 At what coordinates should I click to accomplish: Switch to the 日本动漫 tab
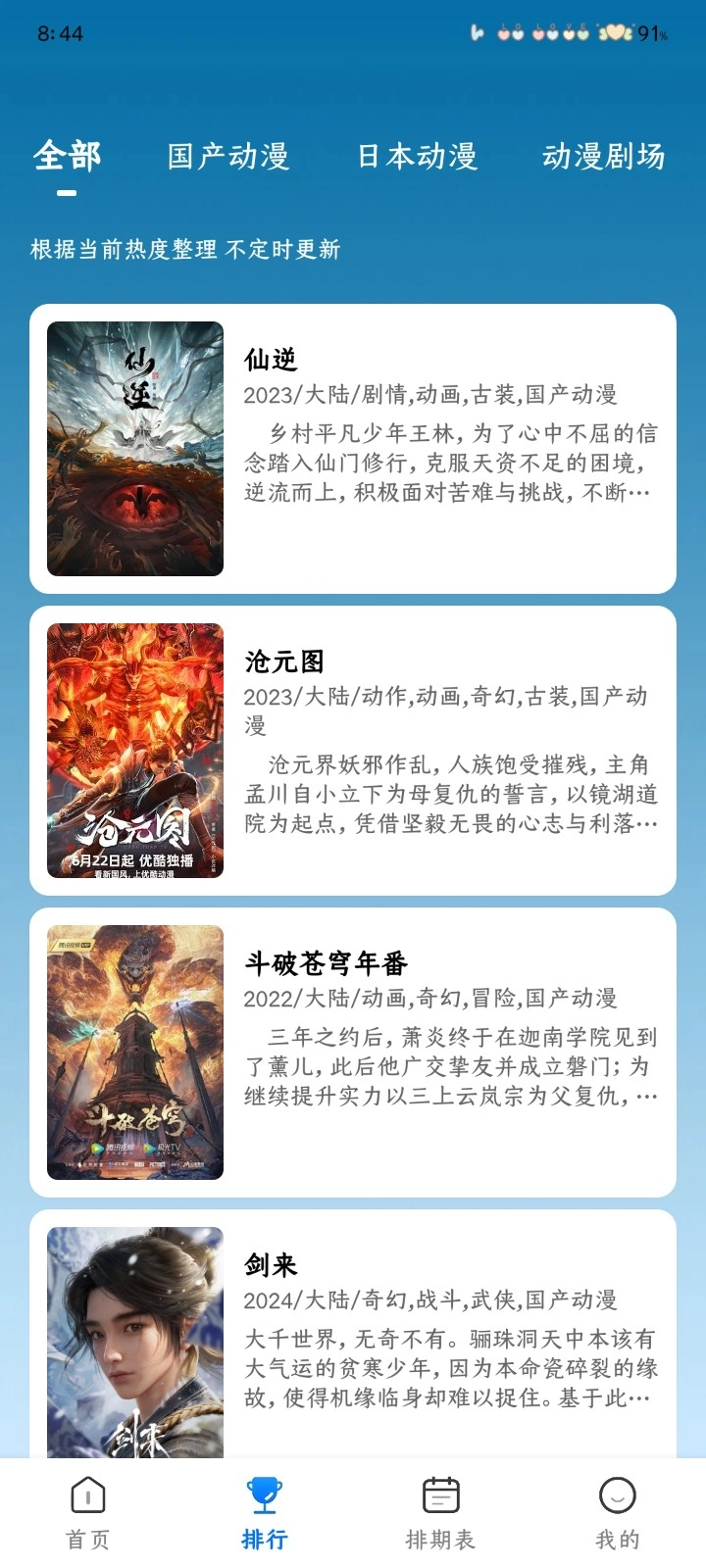418,157
